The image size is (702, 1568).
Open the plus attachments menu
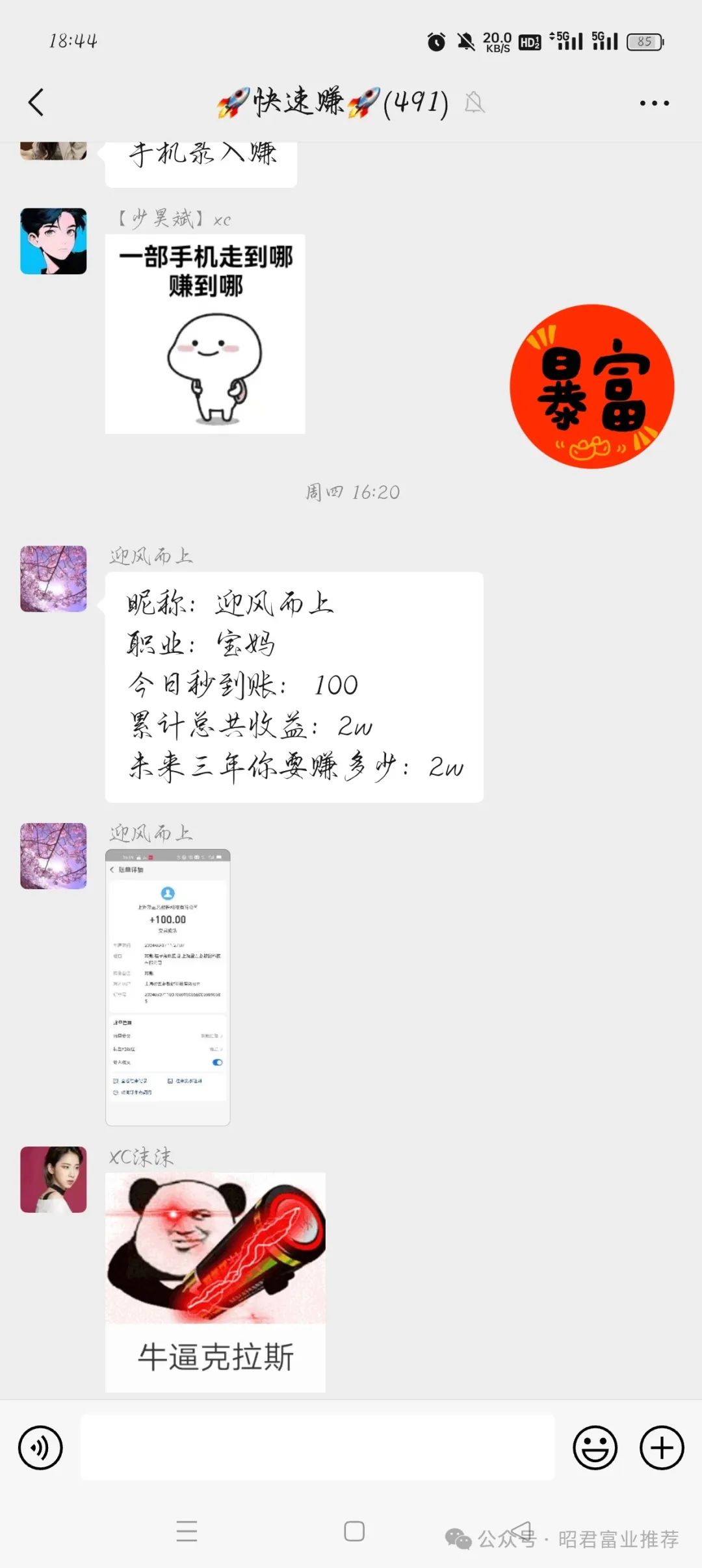662,1448
